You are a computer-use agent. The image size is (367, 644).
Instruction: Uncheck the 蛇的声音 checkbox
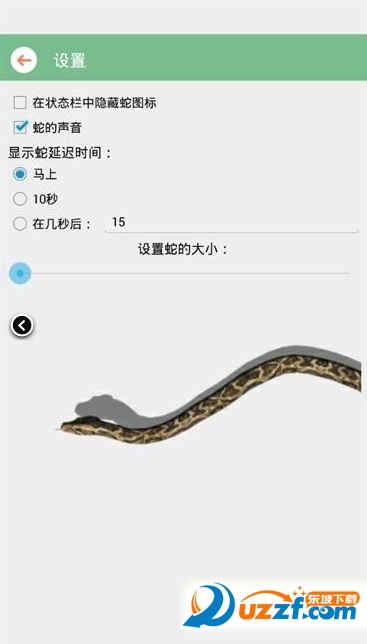[20, 127]
